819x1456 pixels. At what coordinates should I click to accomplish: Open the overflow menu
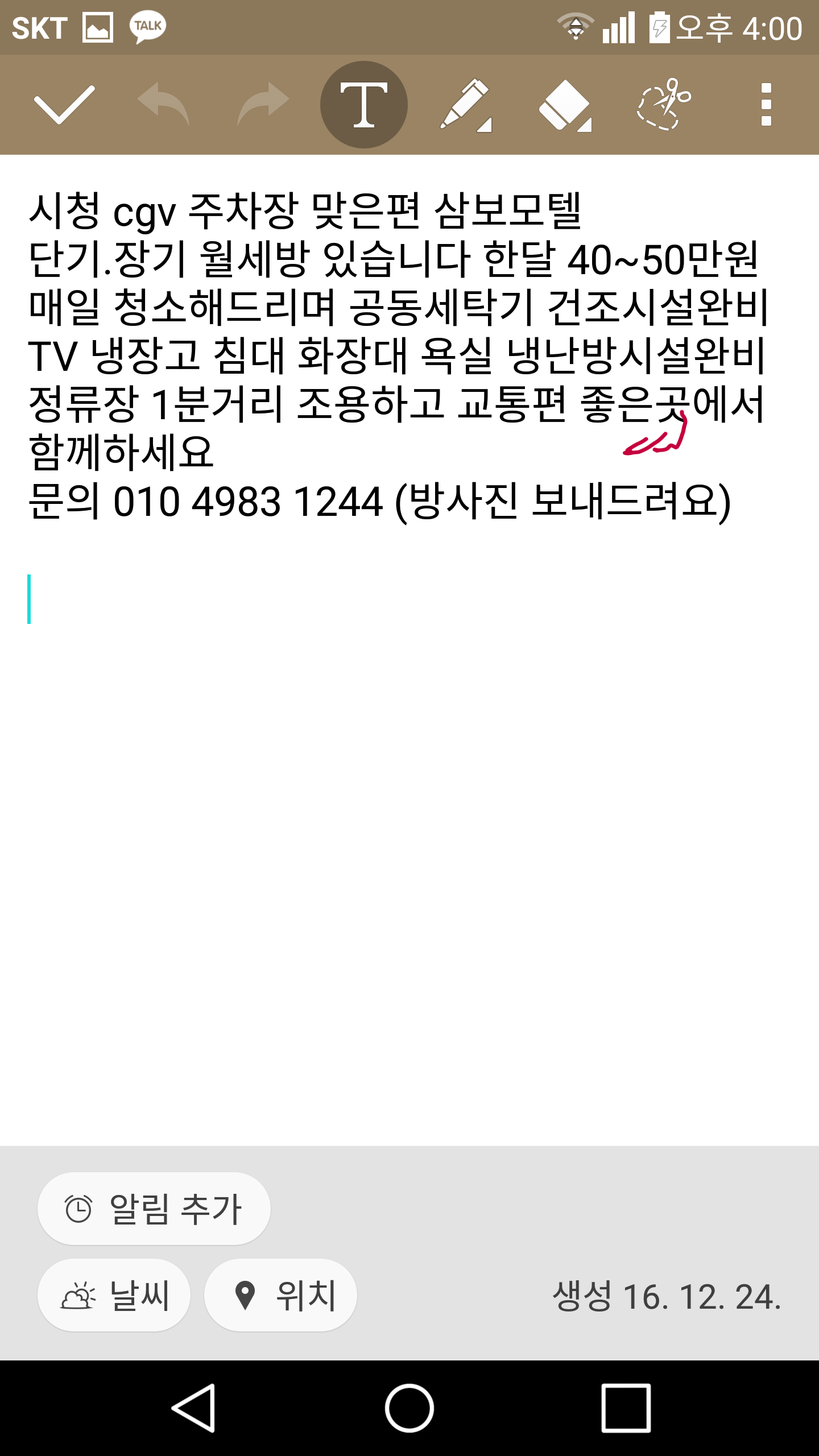tap(766, 105)
